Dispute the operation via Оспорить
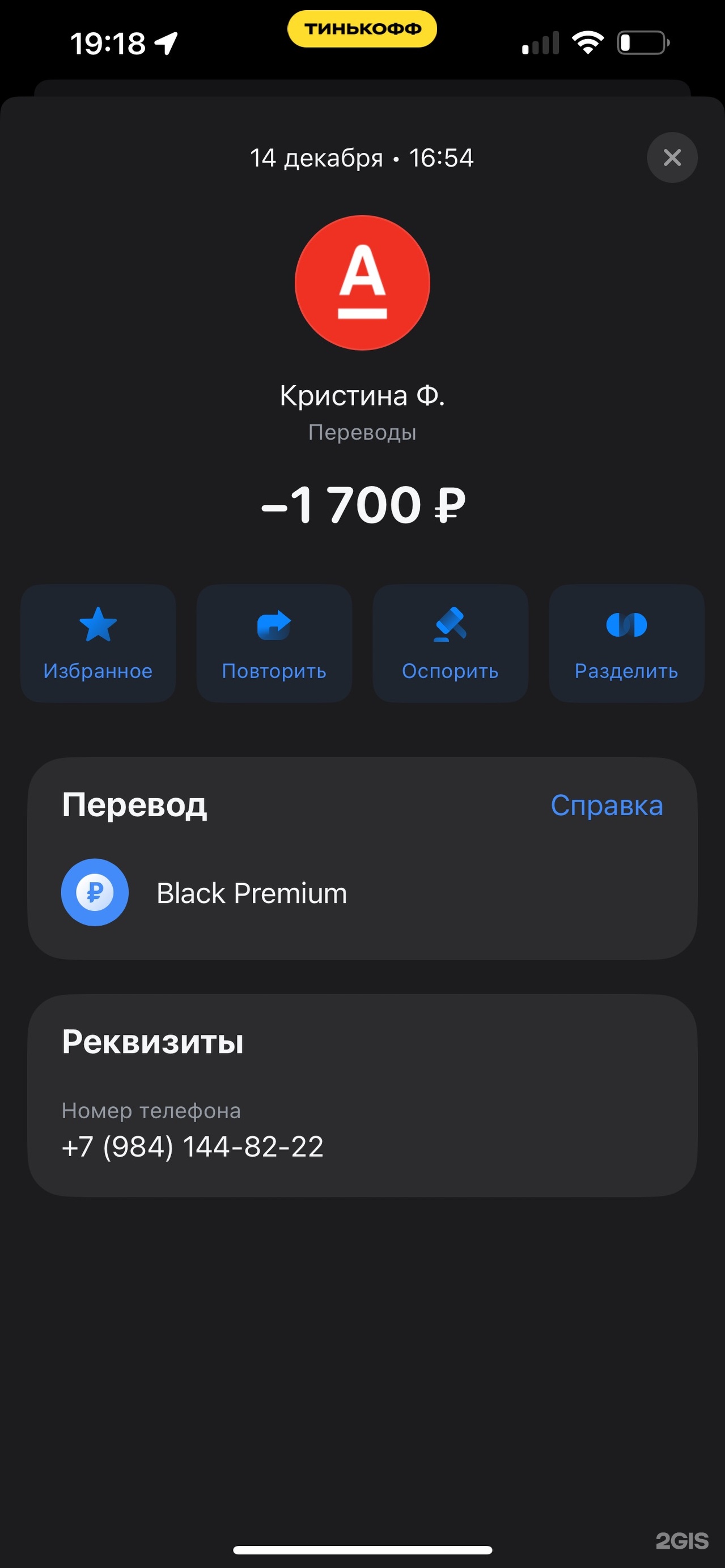725x1568 pixels. [450, 644]
